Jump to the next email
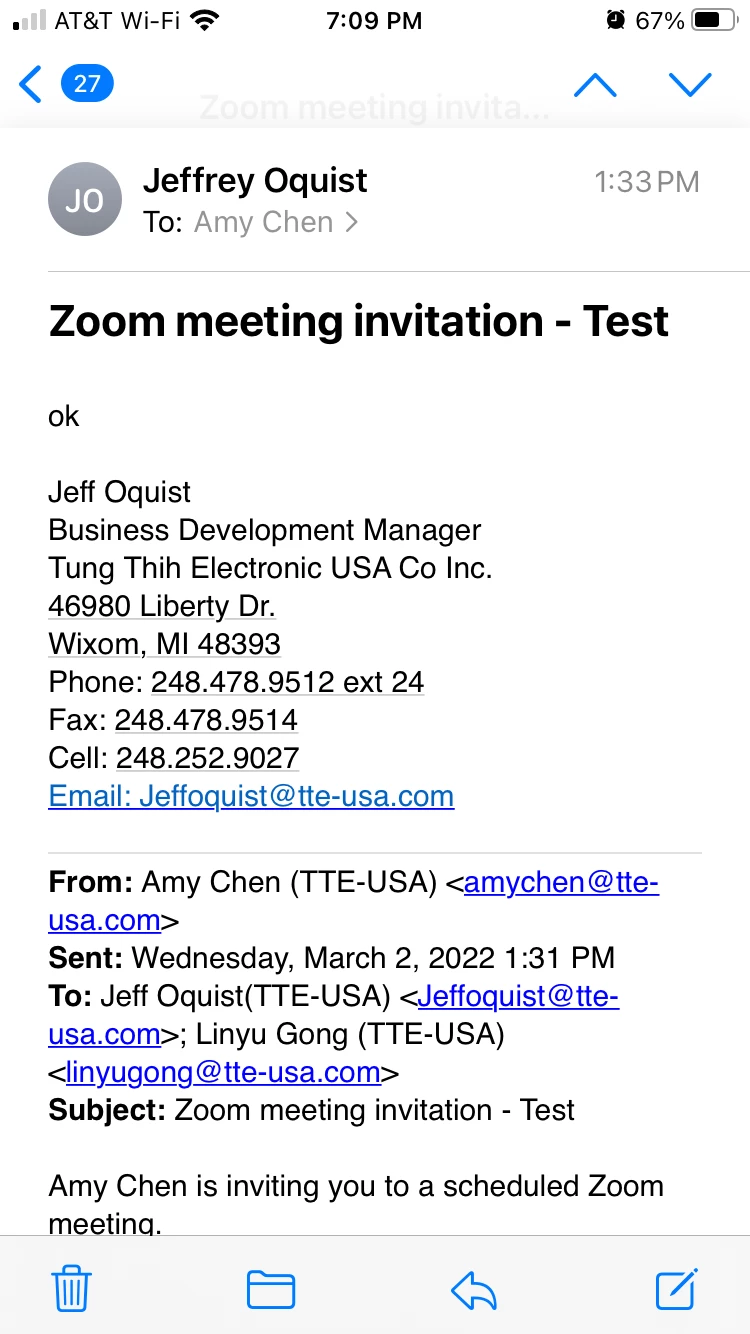750x1334 pixels. click(690, 85)
